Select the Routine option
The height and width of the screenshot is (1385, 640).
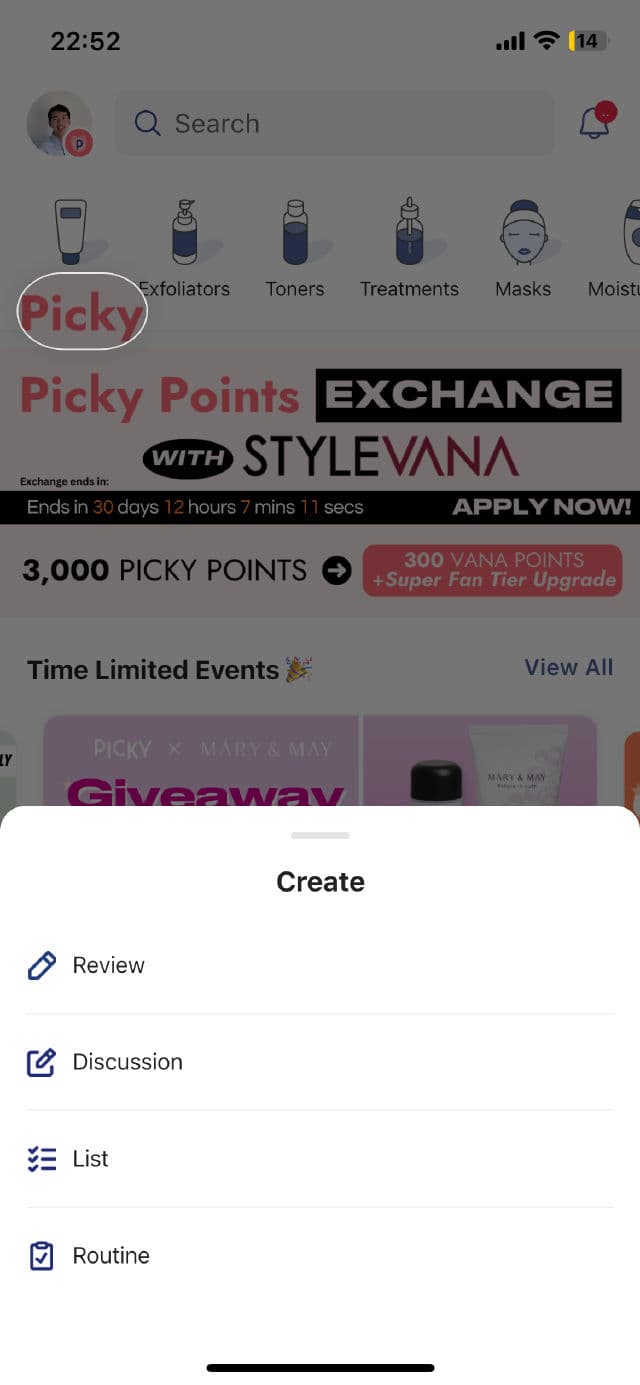[110, 1256]
